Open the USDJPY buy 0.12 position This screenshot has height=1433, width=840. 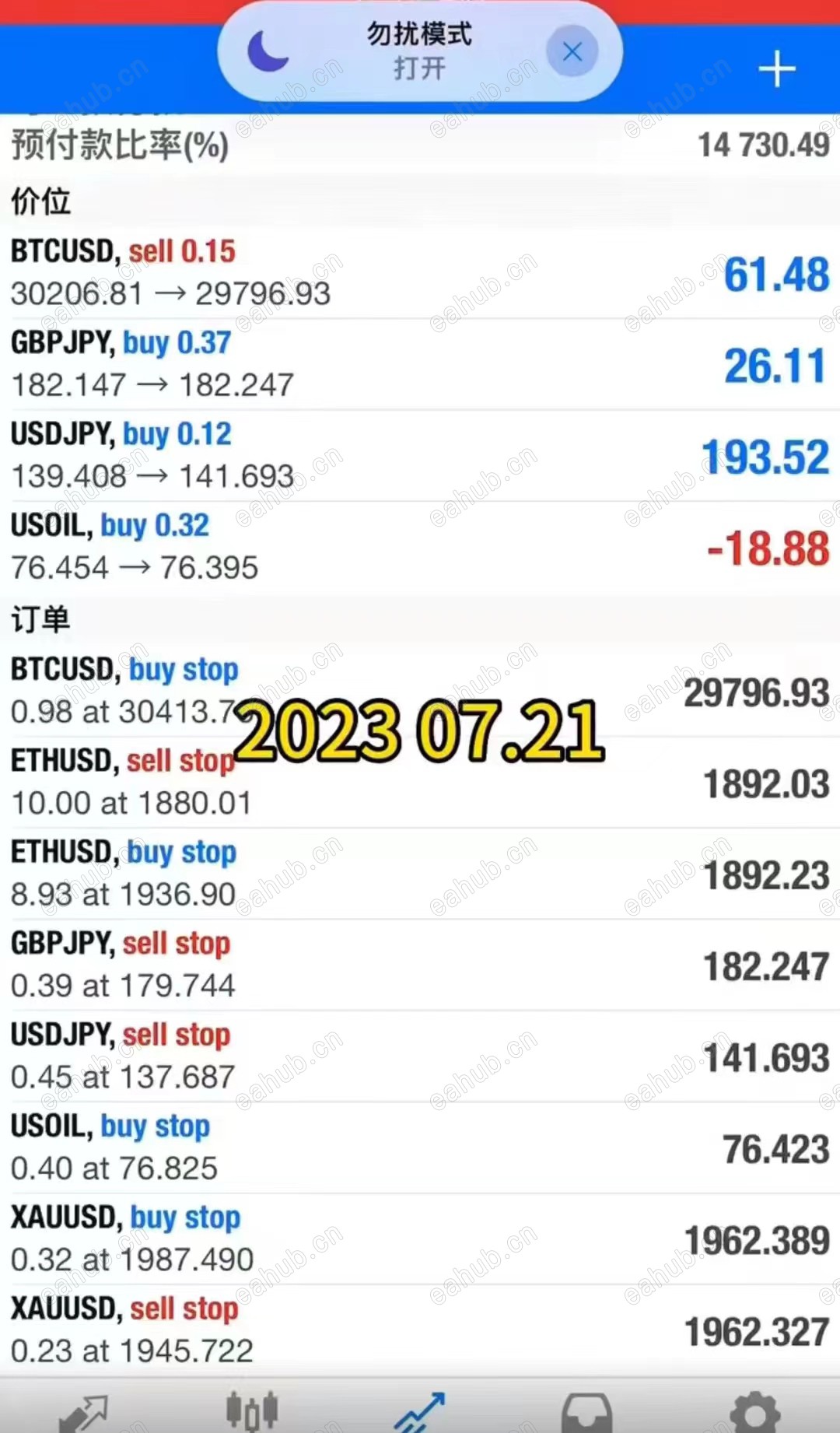click(x=420, y=455)
